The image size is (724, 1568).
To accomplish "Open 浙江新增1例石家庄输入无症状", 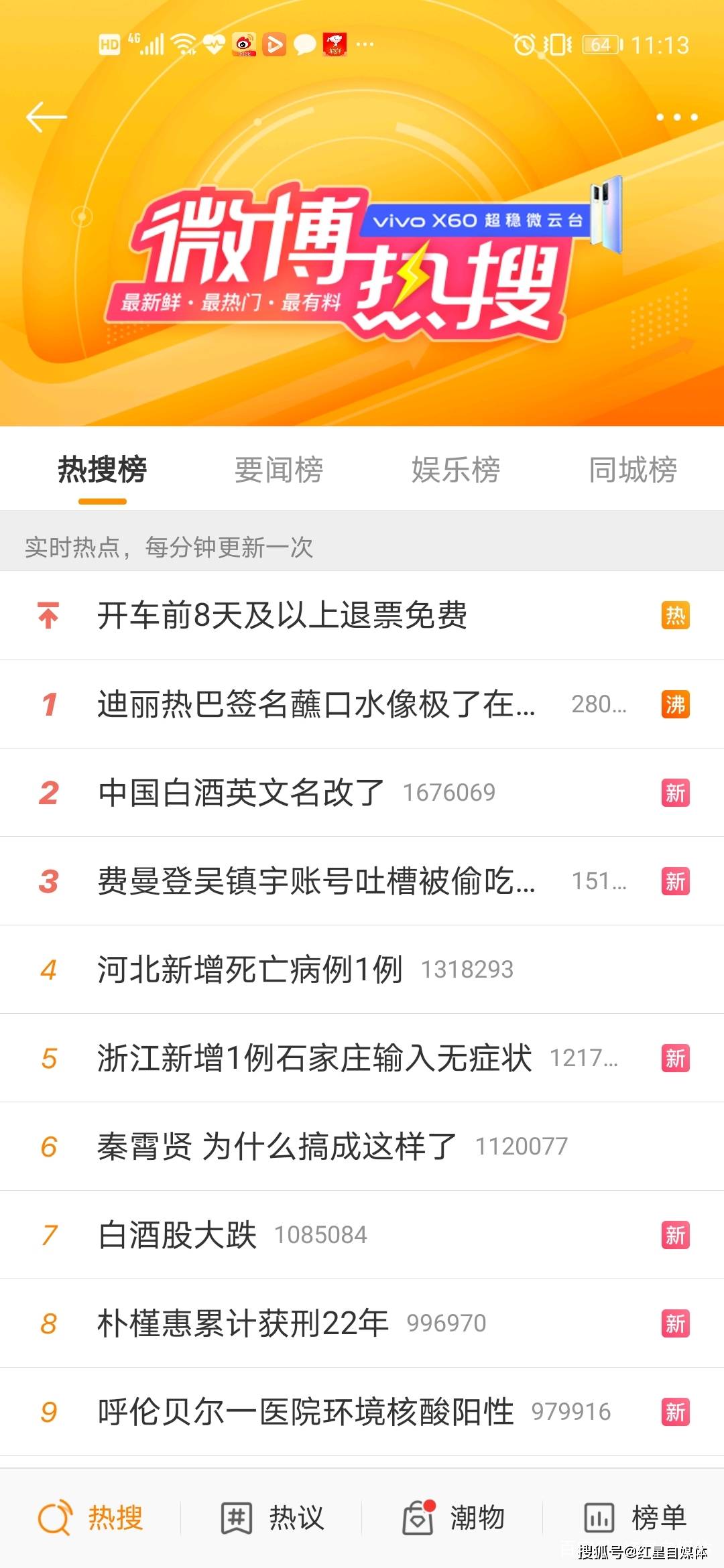I will click(314, 1058).
